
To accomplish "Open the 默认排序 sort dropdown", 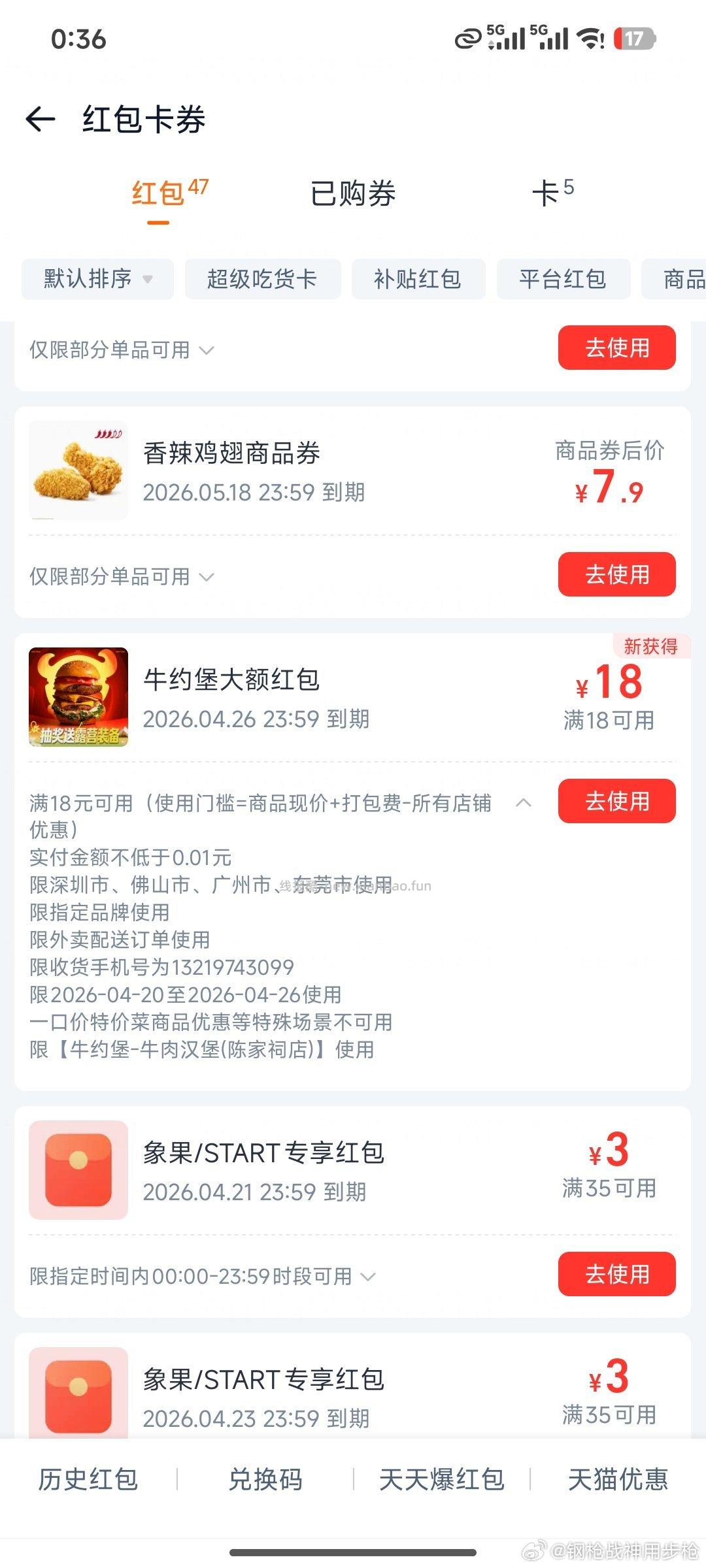I will [97, 279].
